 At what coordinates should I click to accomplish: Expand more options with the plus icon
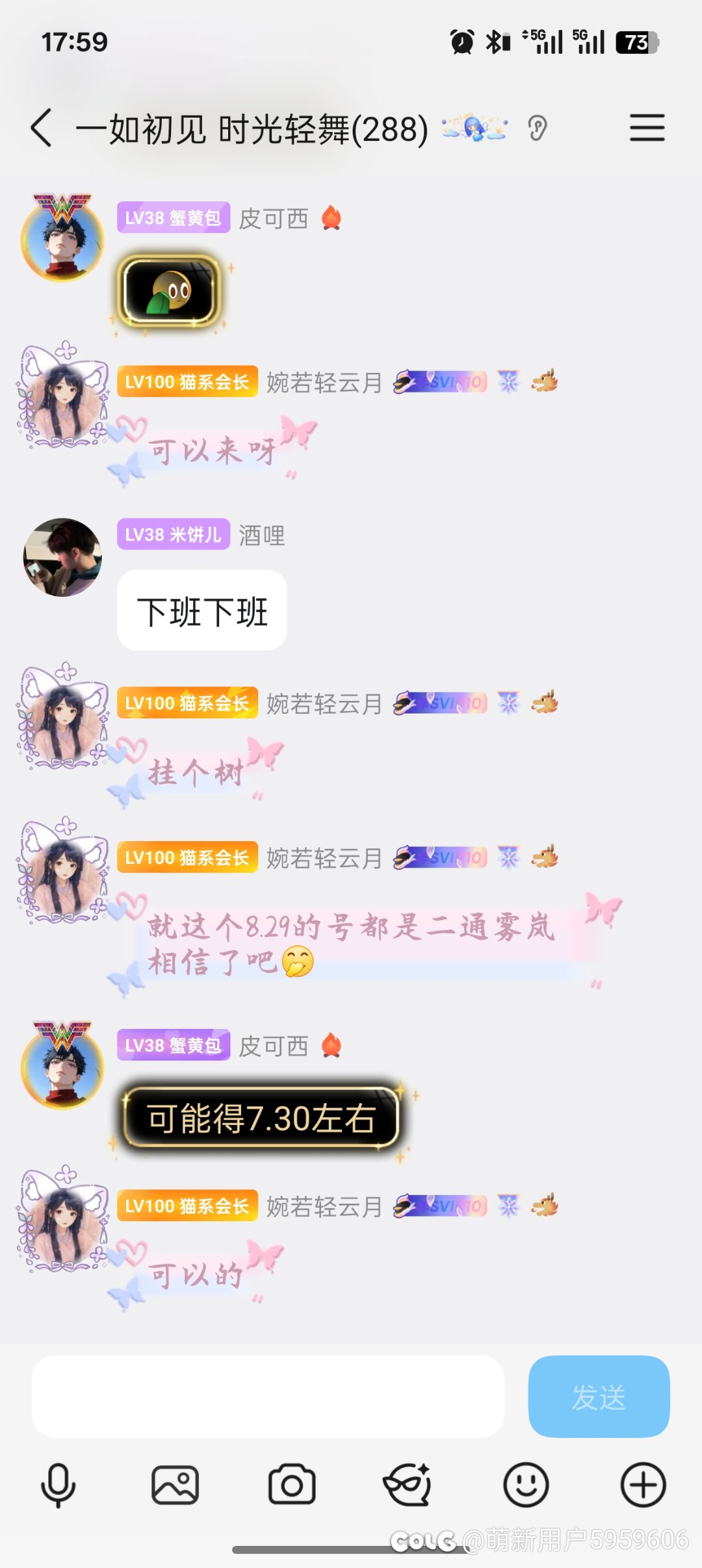pos(643,1485)
